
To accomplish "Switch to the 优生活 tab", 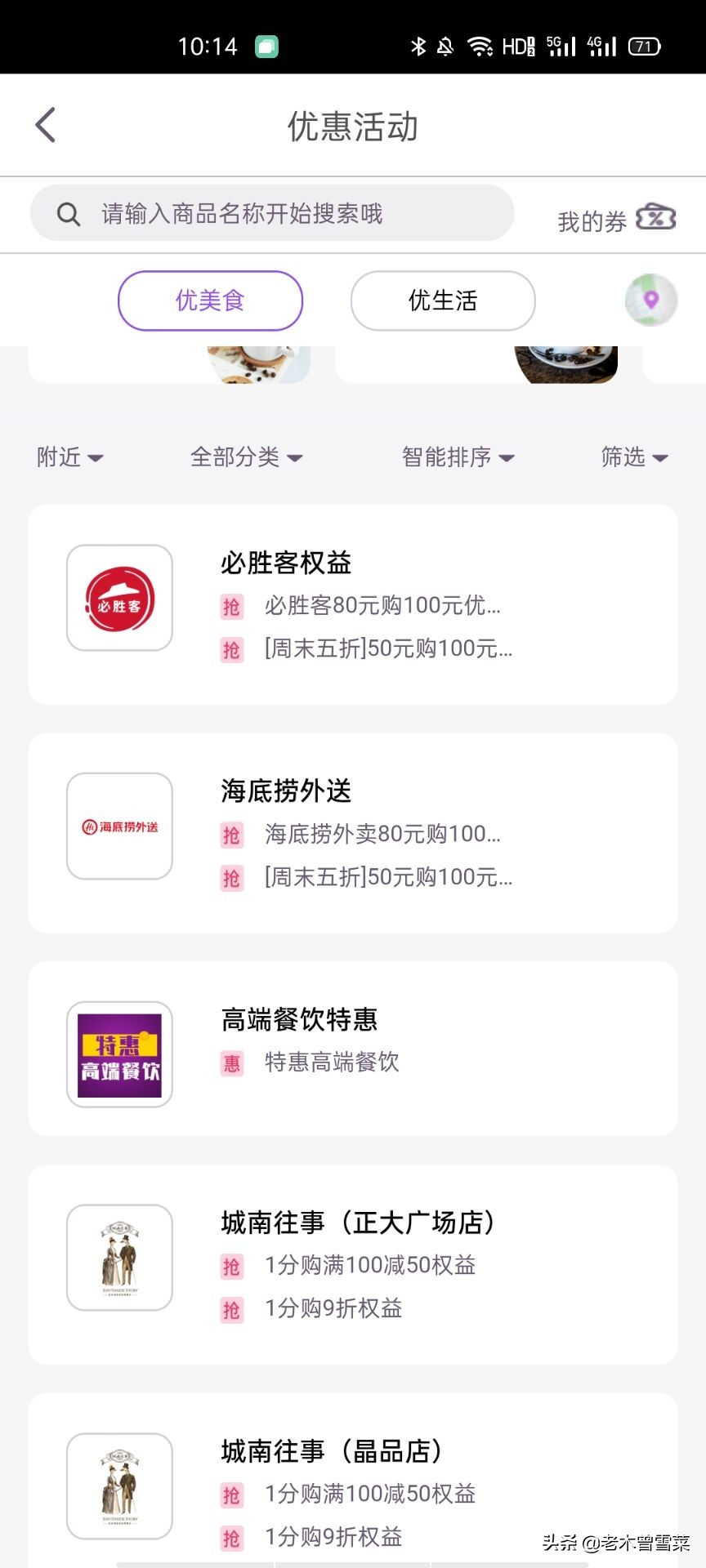I will pos(442,301).
